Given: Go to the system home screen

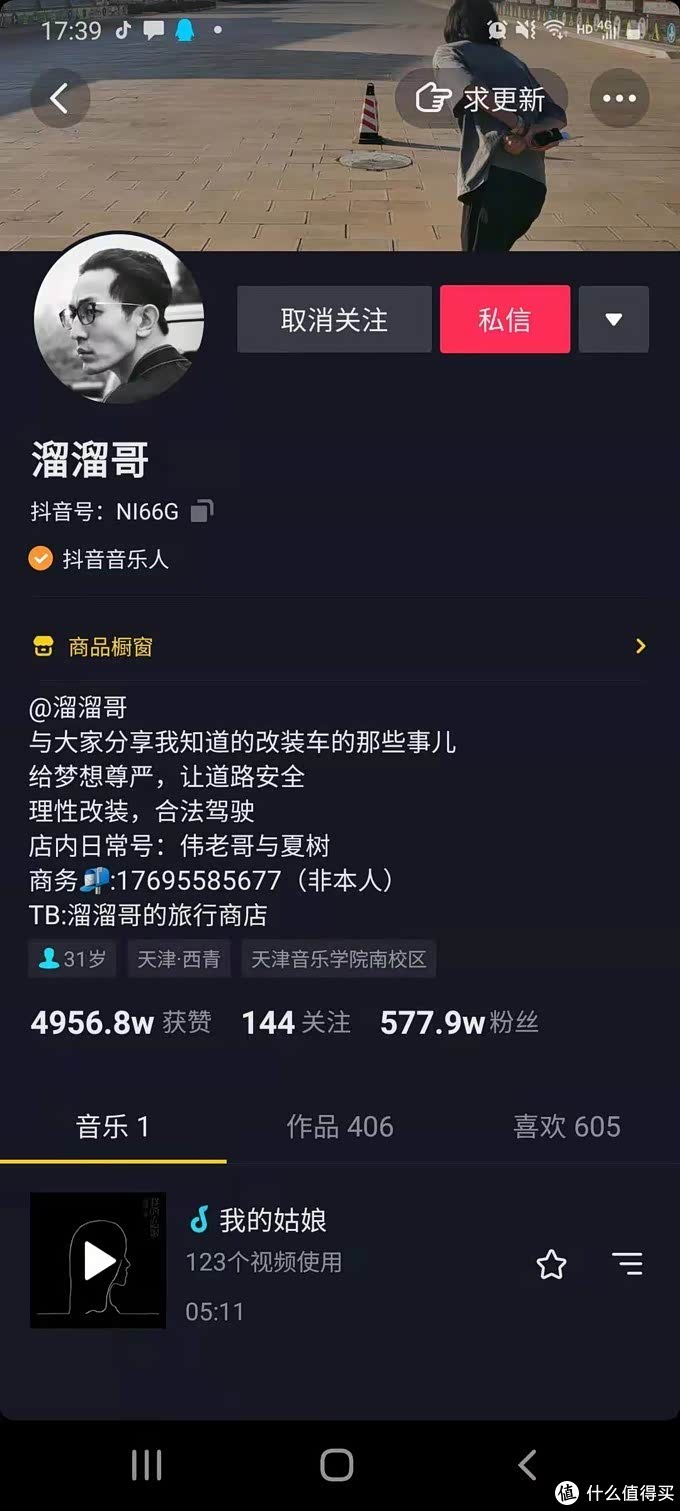Looking at the screenshot, I should [x=337, y=1465].
